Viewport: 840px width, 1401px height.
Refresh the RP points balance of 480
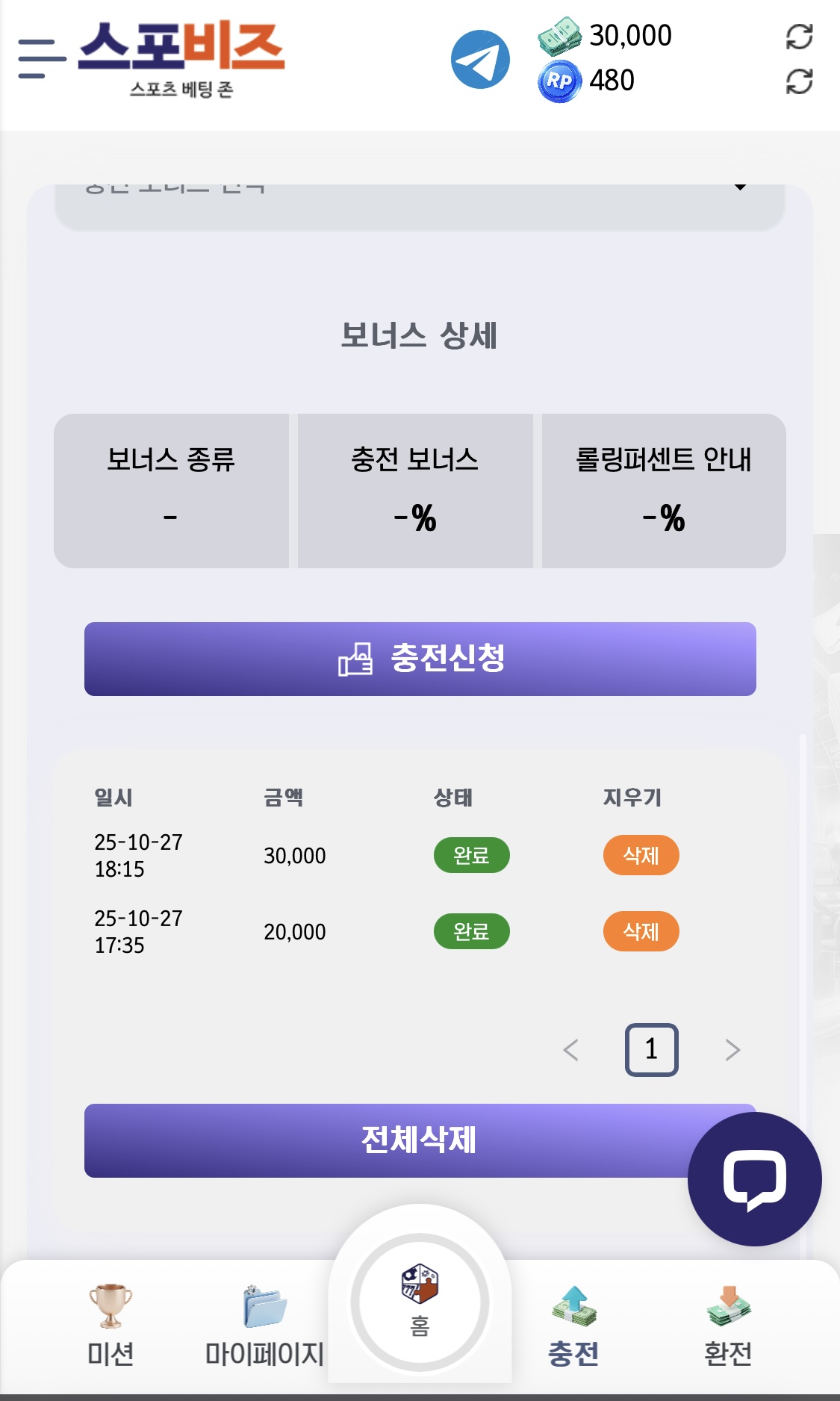pyautogui.click(x=799, y=81)
